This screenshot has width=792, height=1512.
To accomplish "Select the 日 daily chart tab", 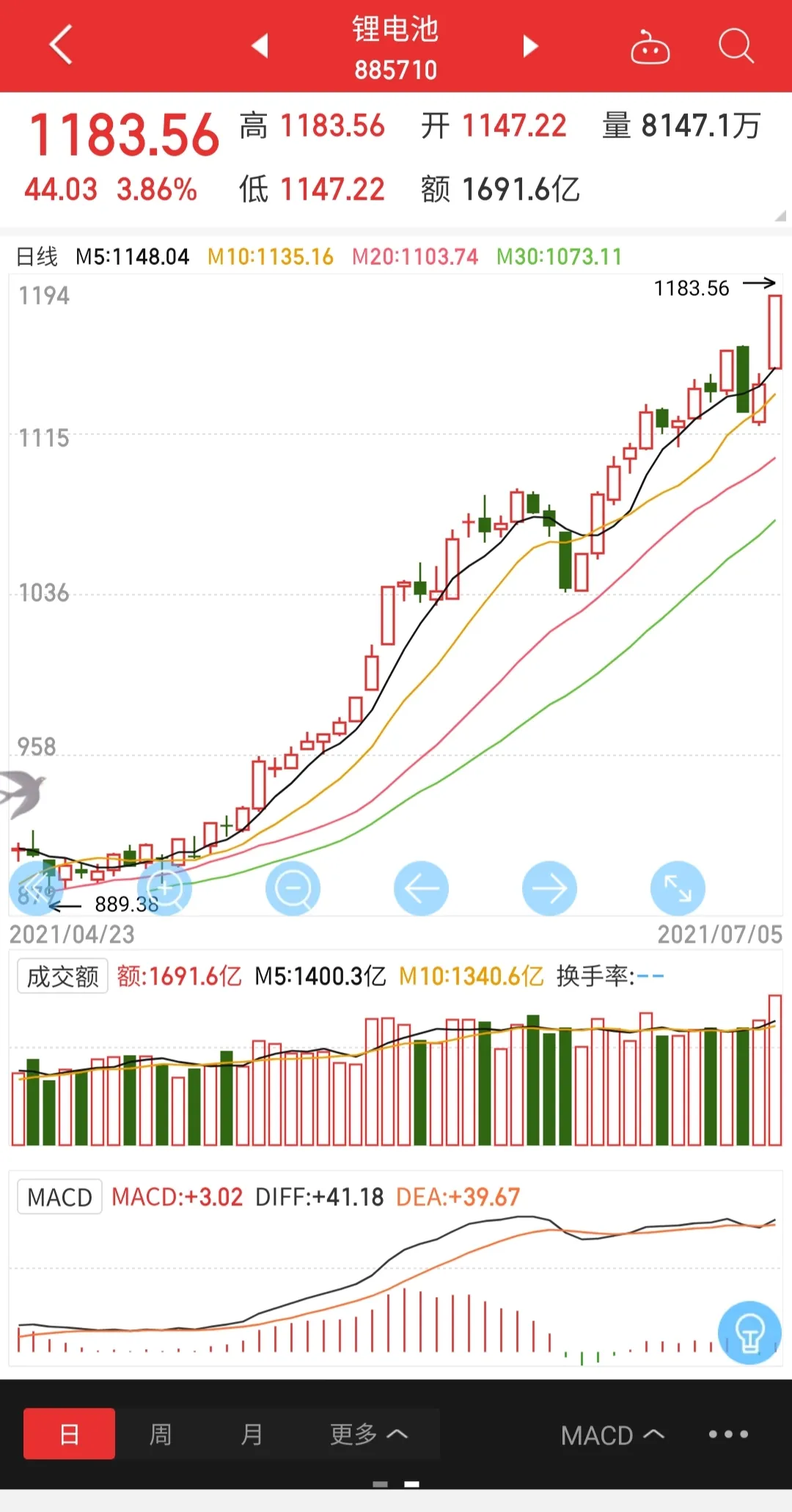I will [70, 1434].
